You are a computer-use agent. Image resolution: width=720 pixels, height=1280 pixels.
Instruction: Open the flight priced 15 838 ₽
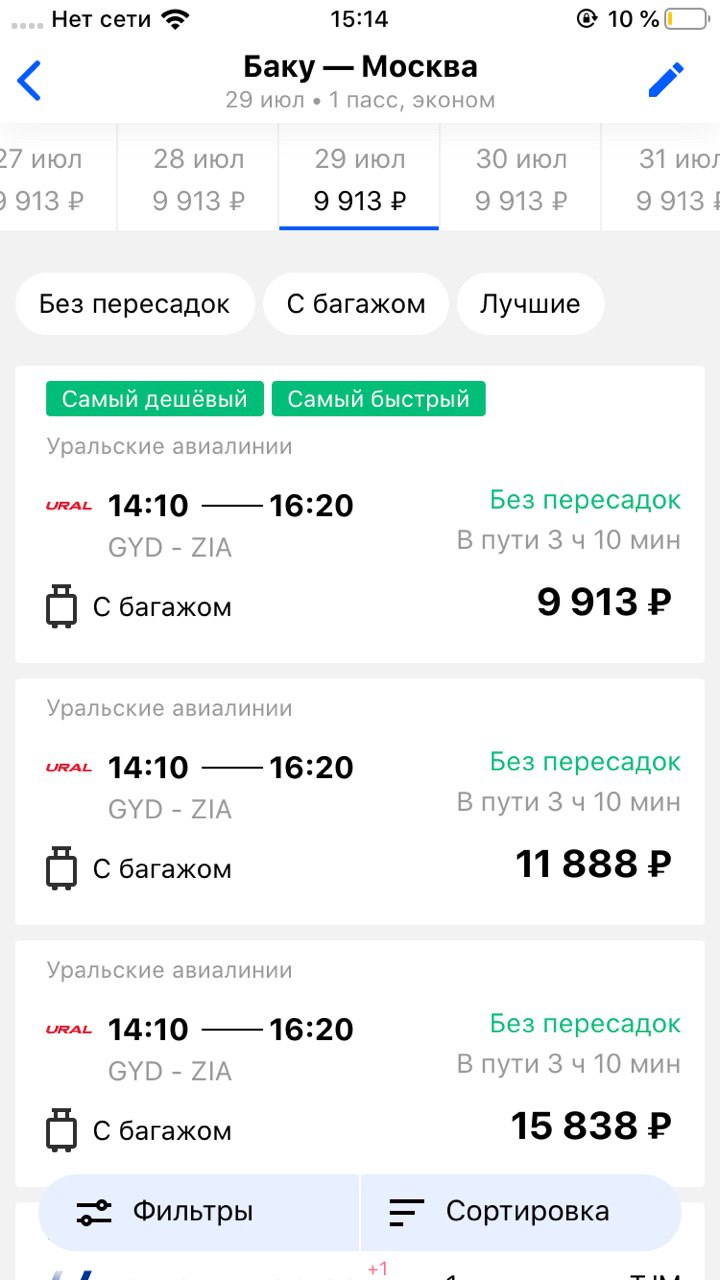[x=360, y=1062]
